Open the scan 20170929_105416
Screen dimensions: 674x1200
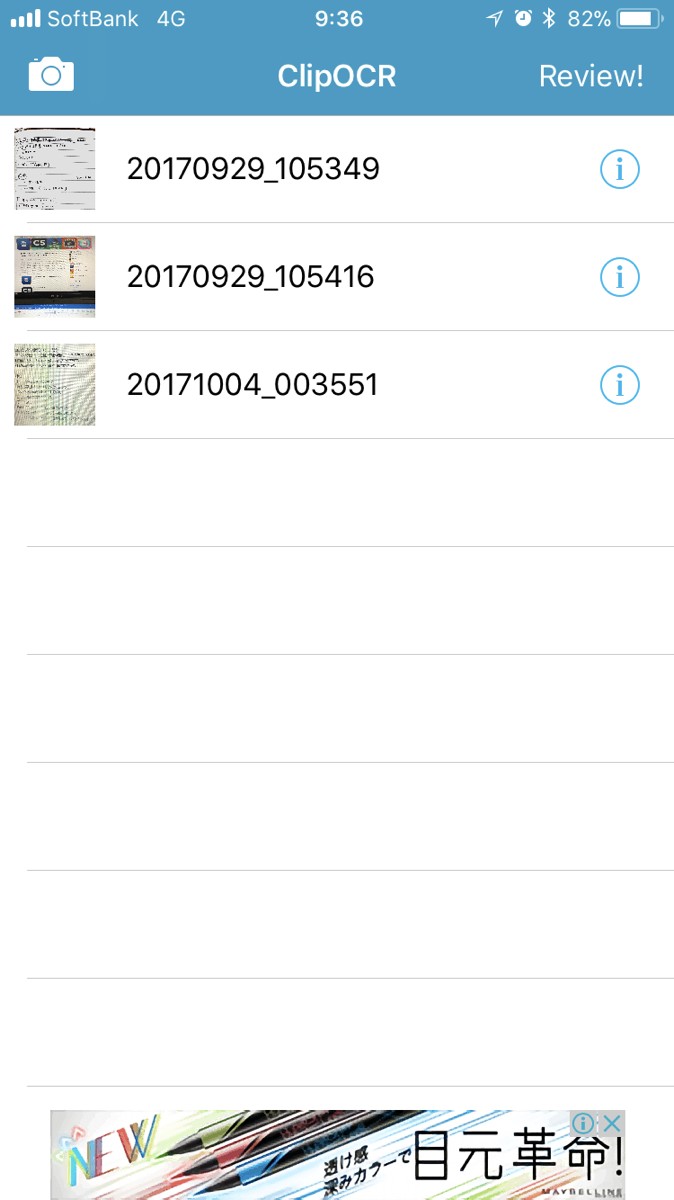pos(250,277)
